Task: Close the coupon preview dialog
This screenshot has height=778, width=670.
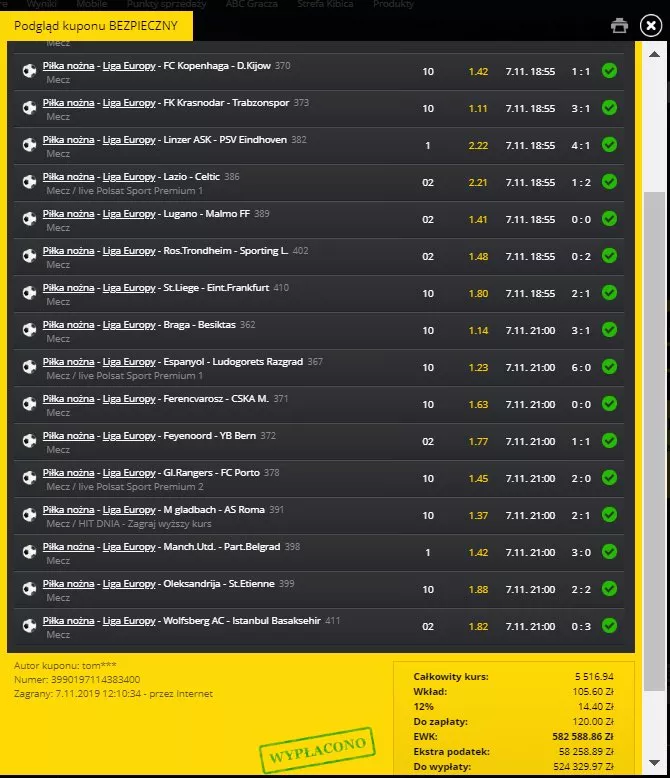Action: pos(650,25)
